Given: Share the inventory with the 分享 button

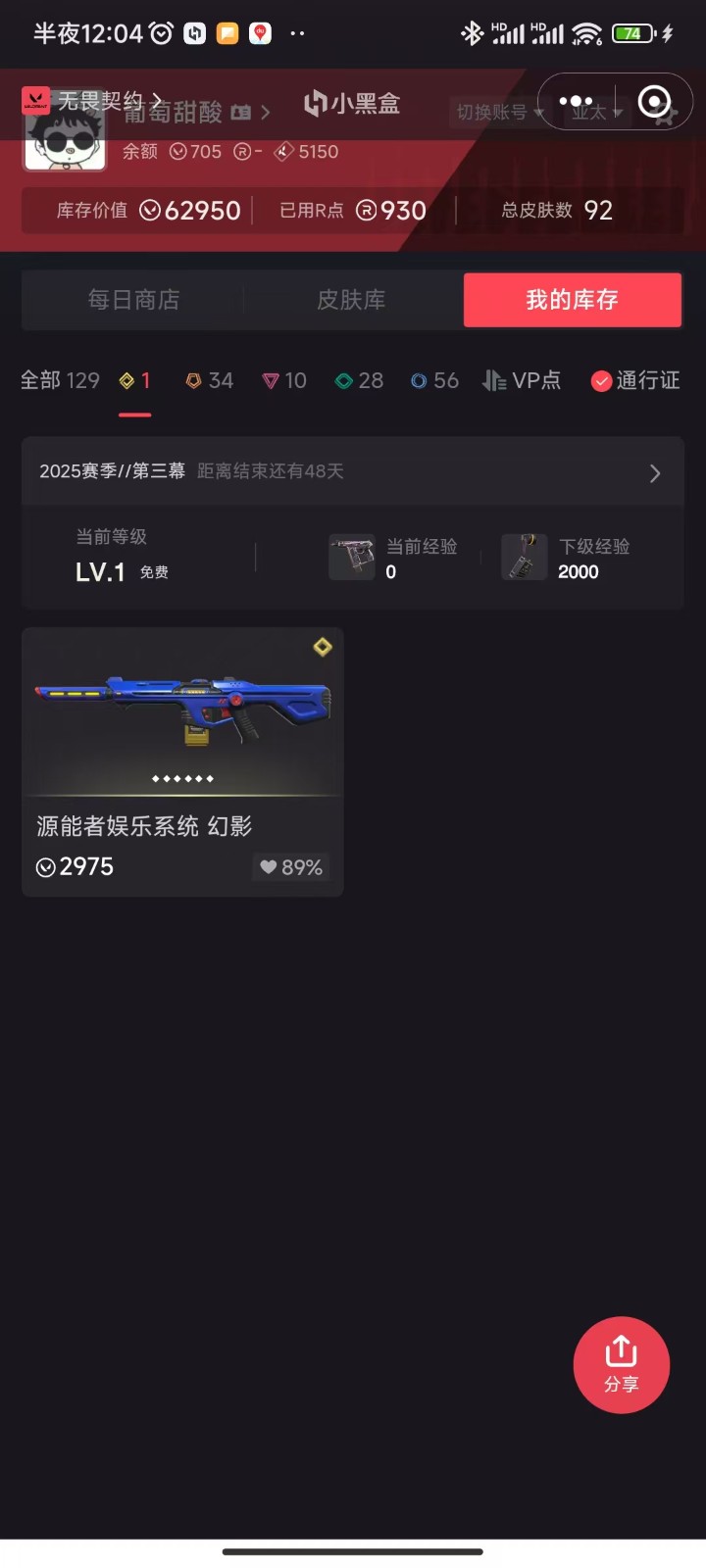Looking at the screenshot, I should pyautogui.click(x=622, y=1365).
